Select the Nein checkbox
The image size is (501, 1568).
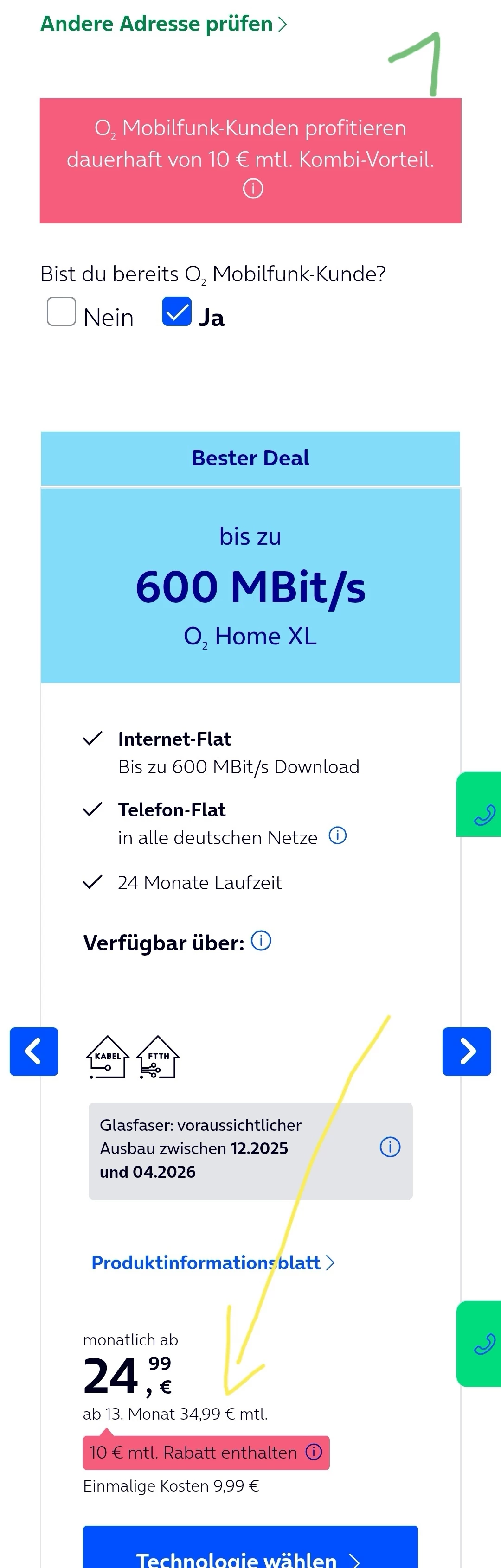pos(62,312)
